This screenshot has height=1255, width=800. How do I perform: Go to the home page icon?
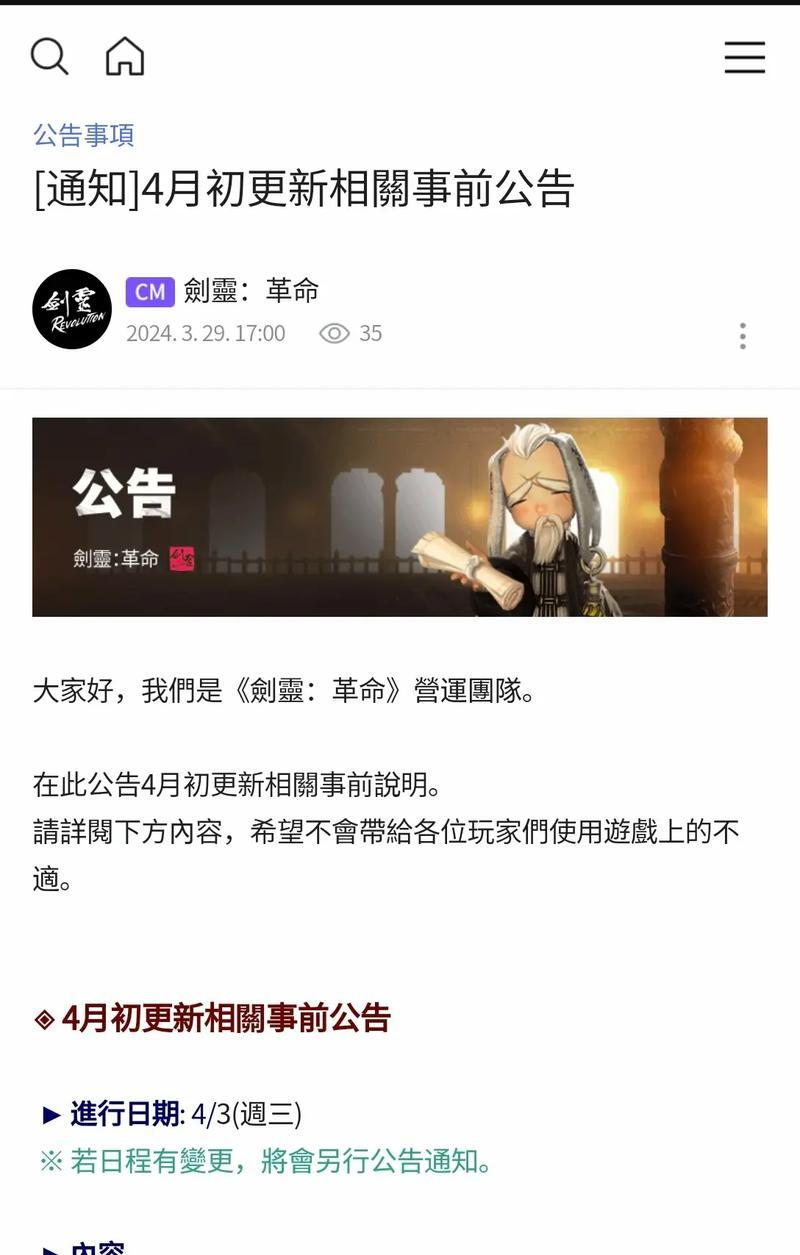tap(125, 57)
